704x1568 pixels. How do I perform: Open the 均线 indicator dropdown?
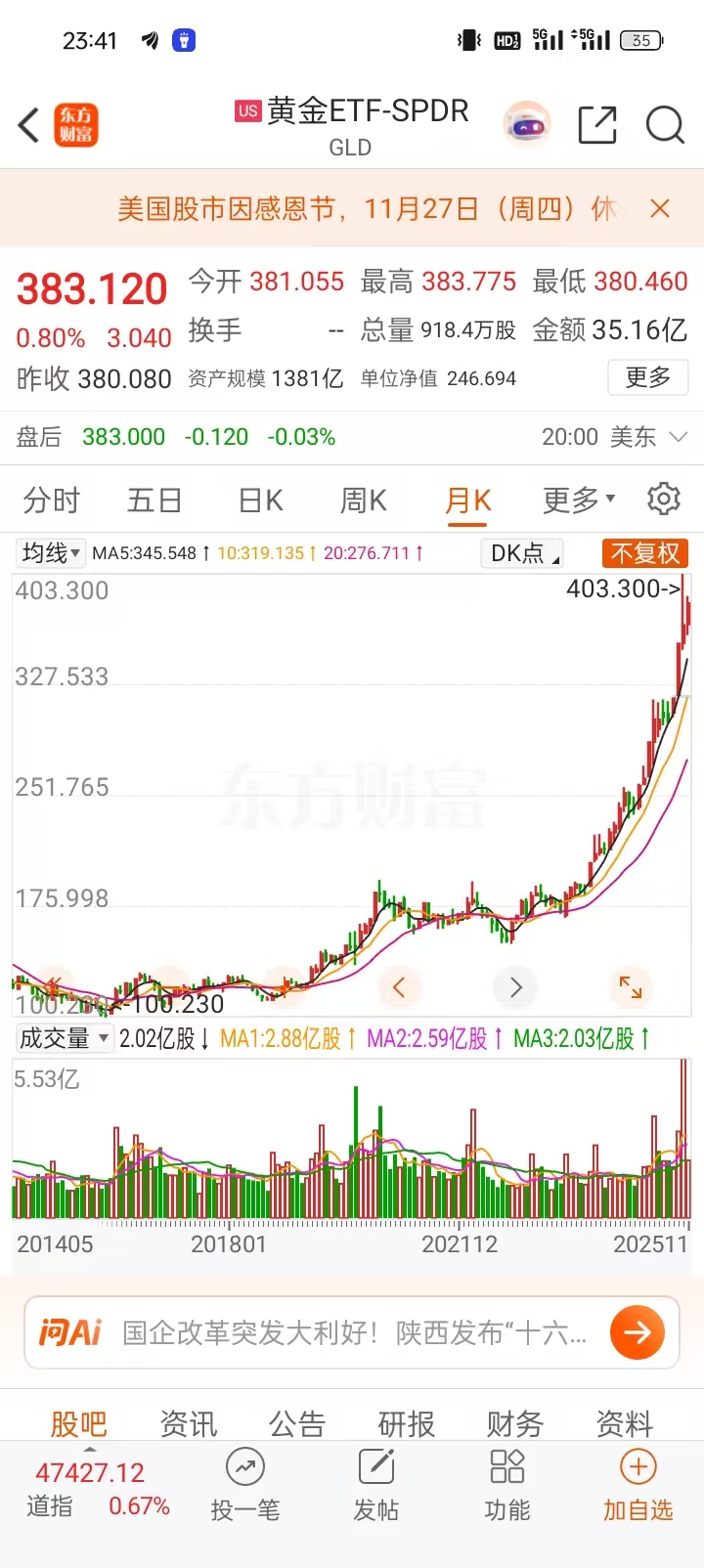pyautogui.click(x=51, y=553)
